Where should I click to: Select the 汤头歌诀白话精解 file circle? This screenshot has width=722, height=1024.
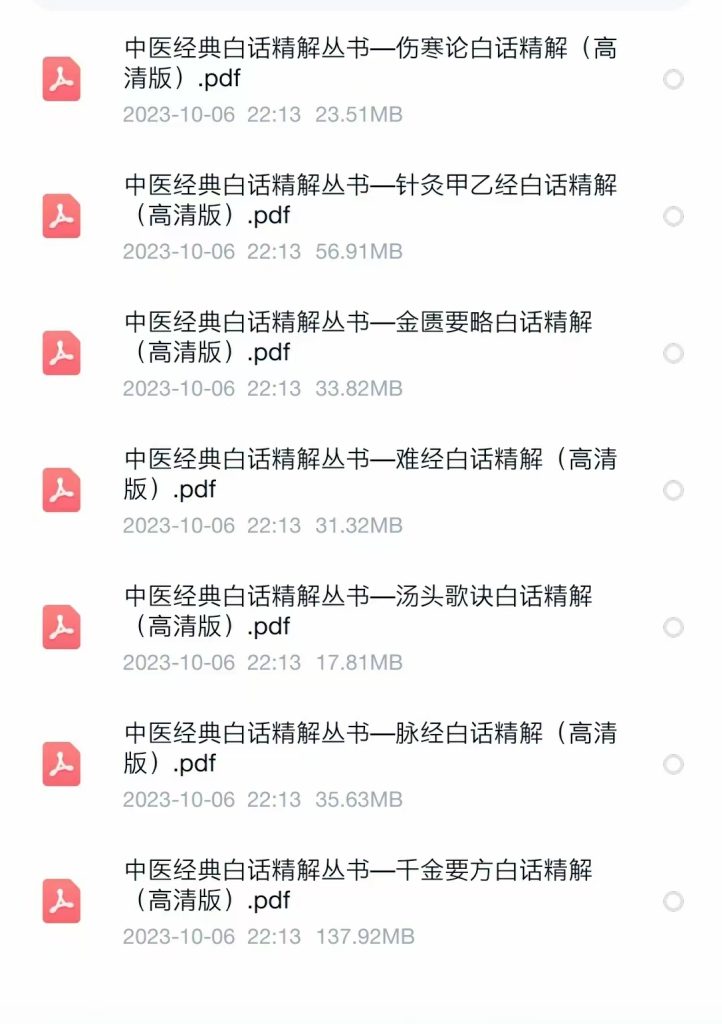[673, 627]
